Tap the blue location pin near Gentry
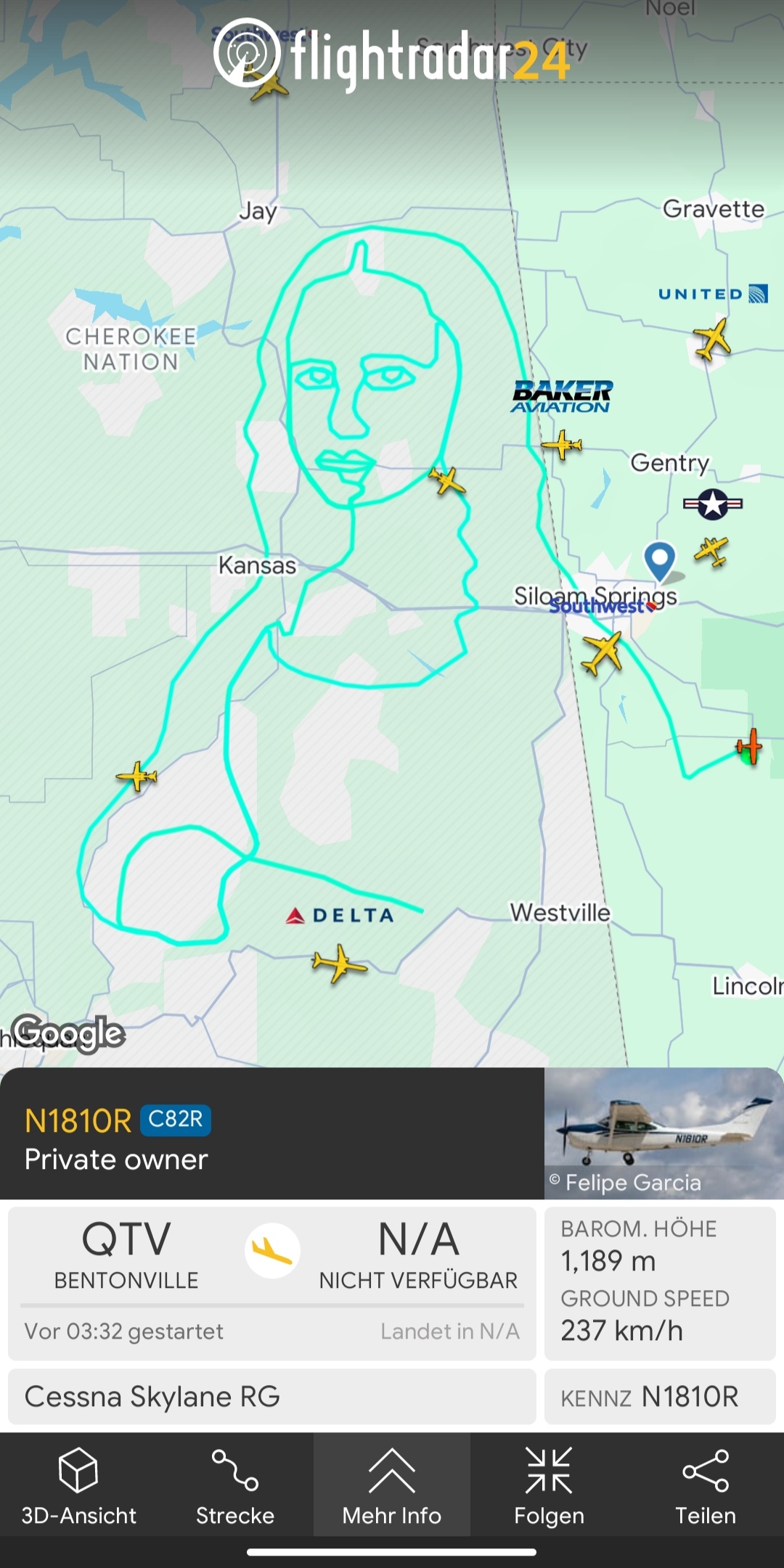Screen dimensions: 784x1568 660,561
